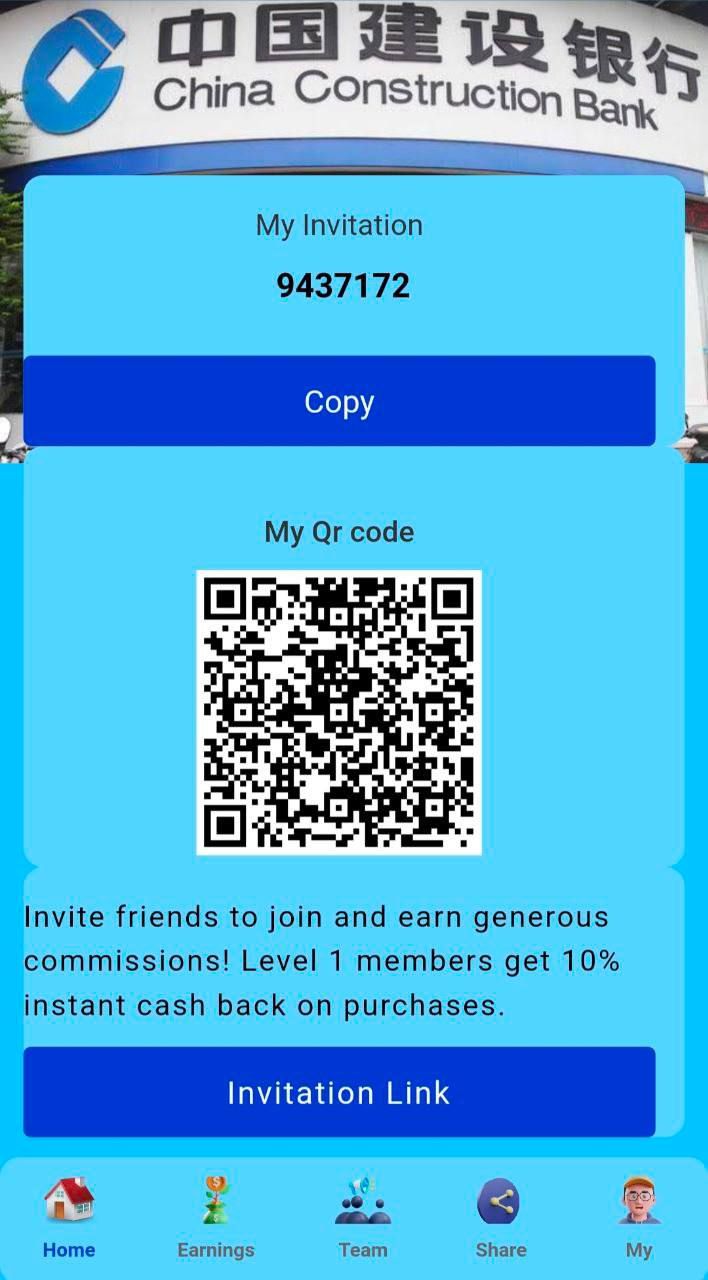Open the My profile tab
708x1280 pixels.
click(639, 1217)
